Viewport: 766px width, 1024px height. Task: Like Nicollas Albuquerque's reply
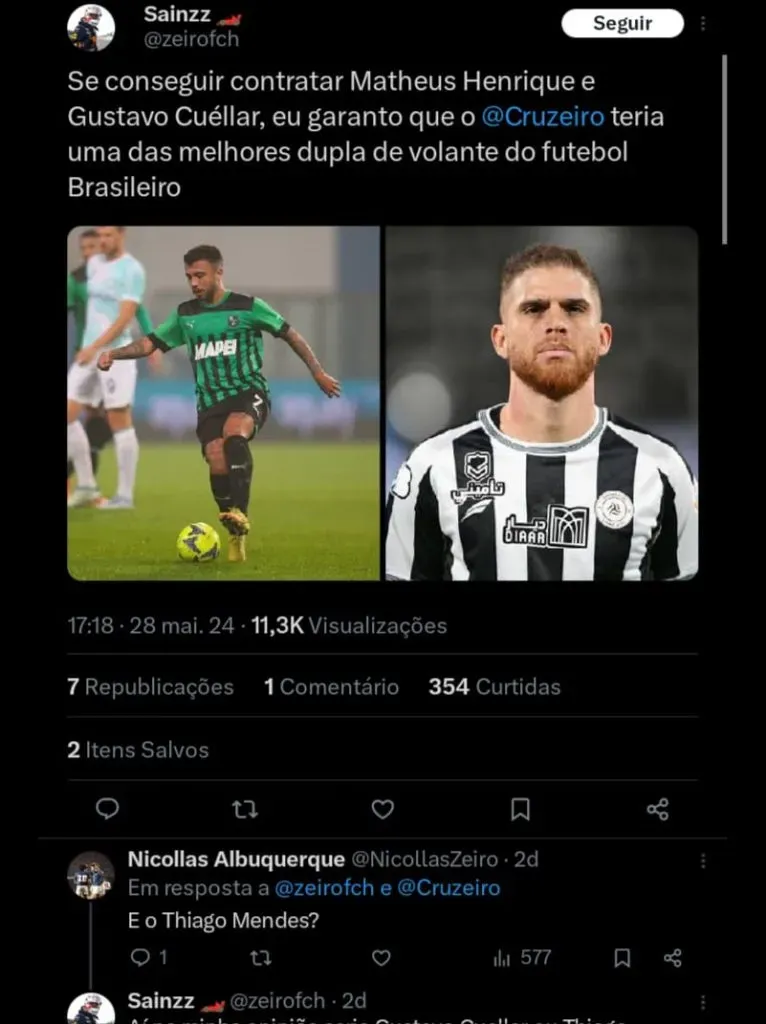[x=381, y=958]
